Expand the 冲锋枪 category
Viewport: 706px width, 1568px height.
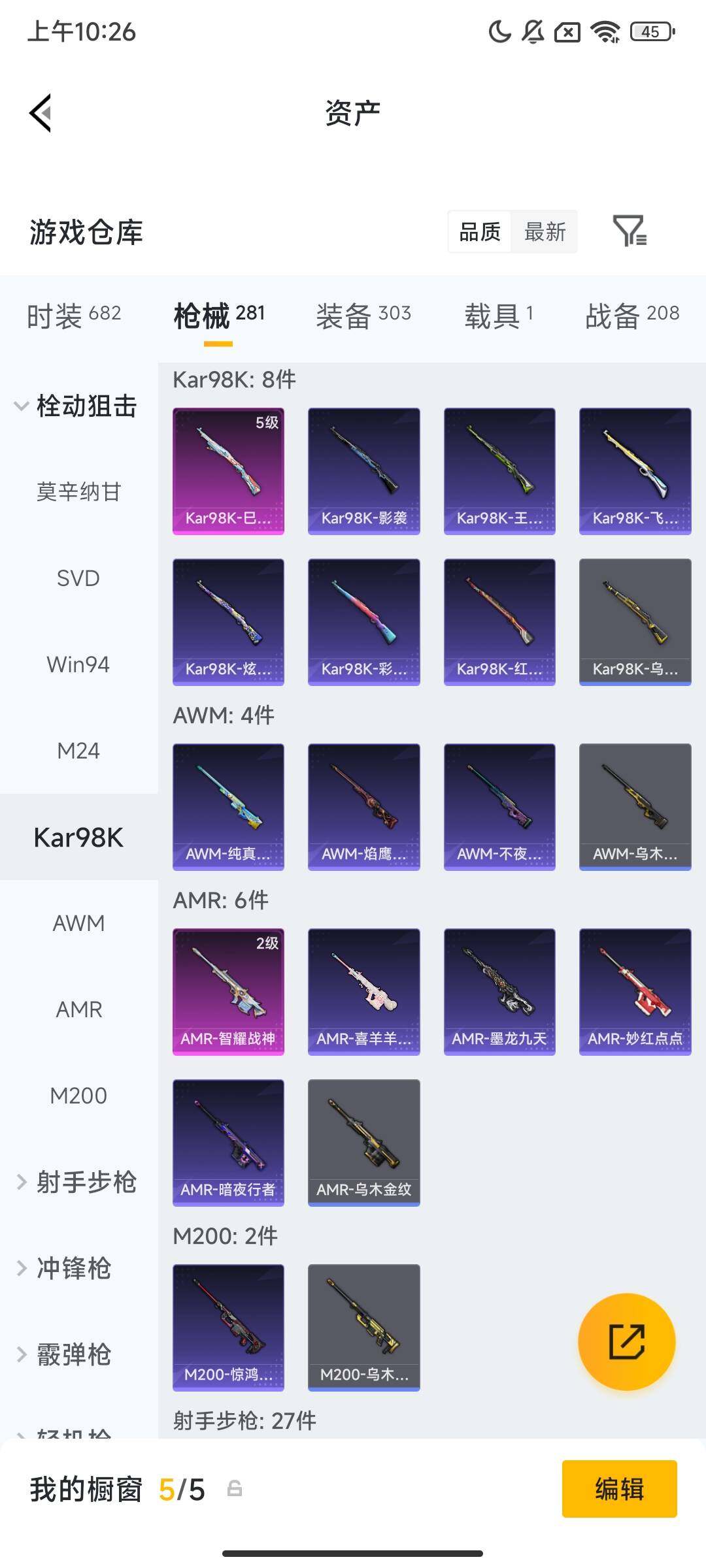click(x=64, y=1268)
